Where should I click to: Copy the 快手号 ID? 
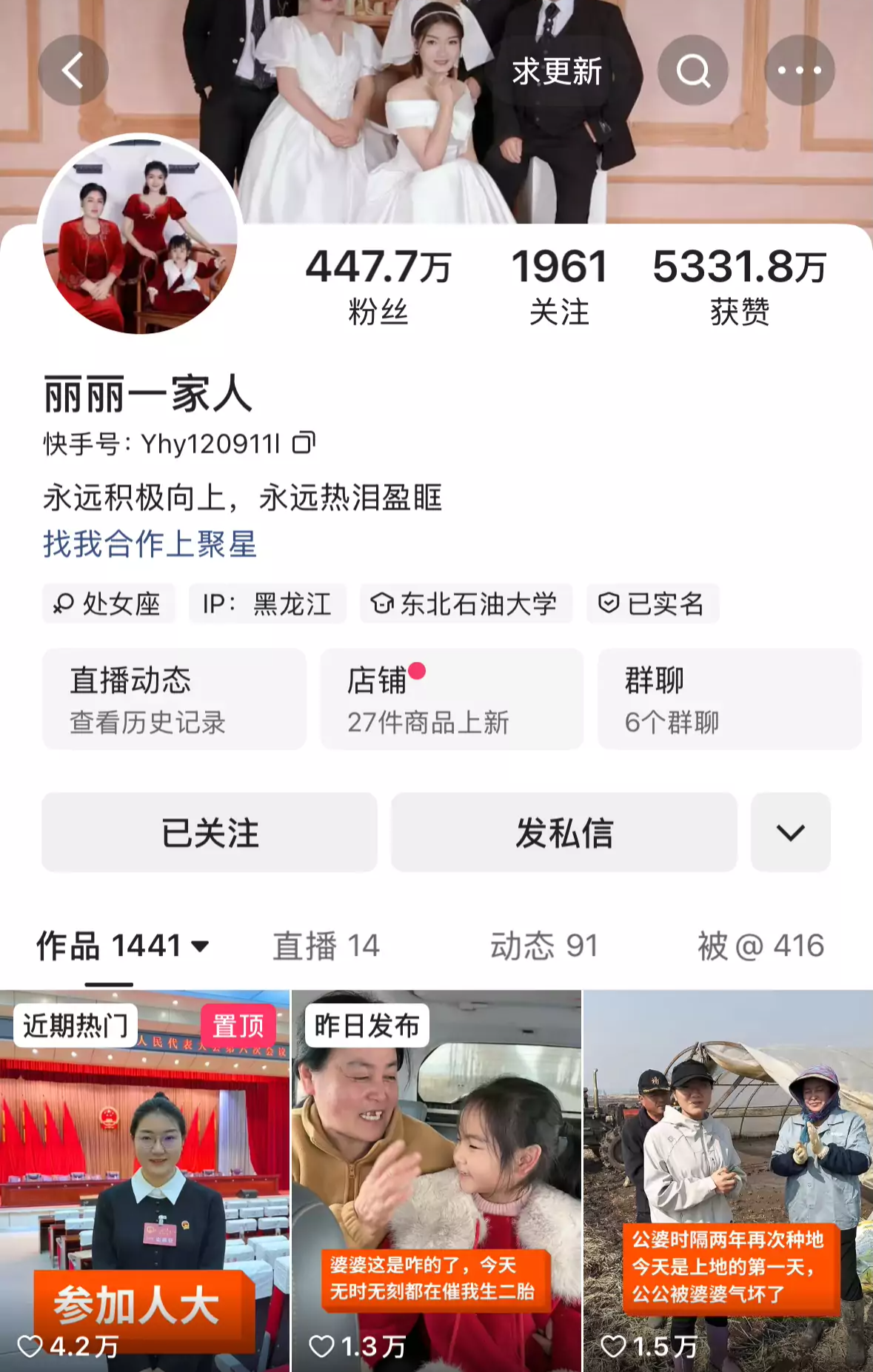tap(304, 443)
